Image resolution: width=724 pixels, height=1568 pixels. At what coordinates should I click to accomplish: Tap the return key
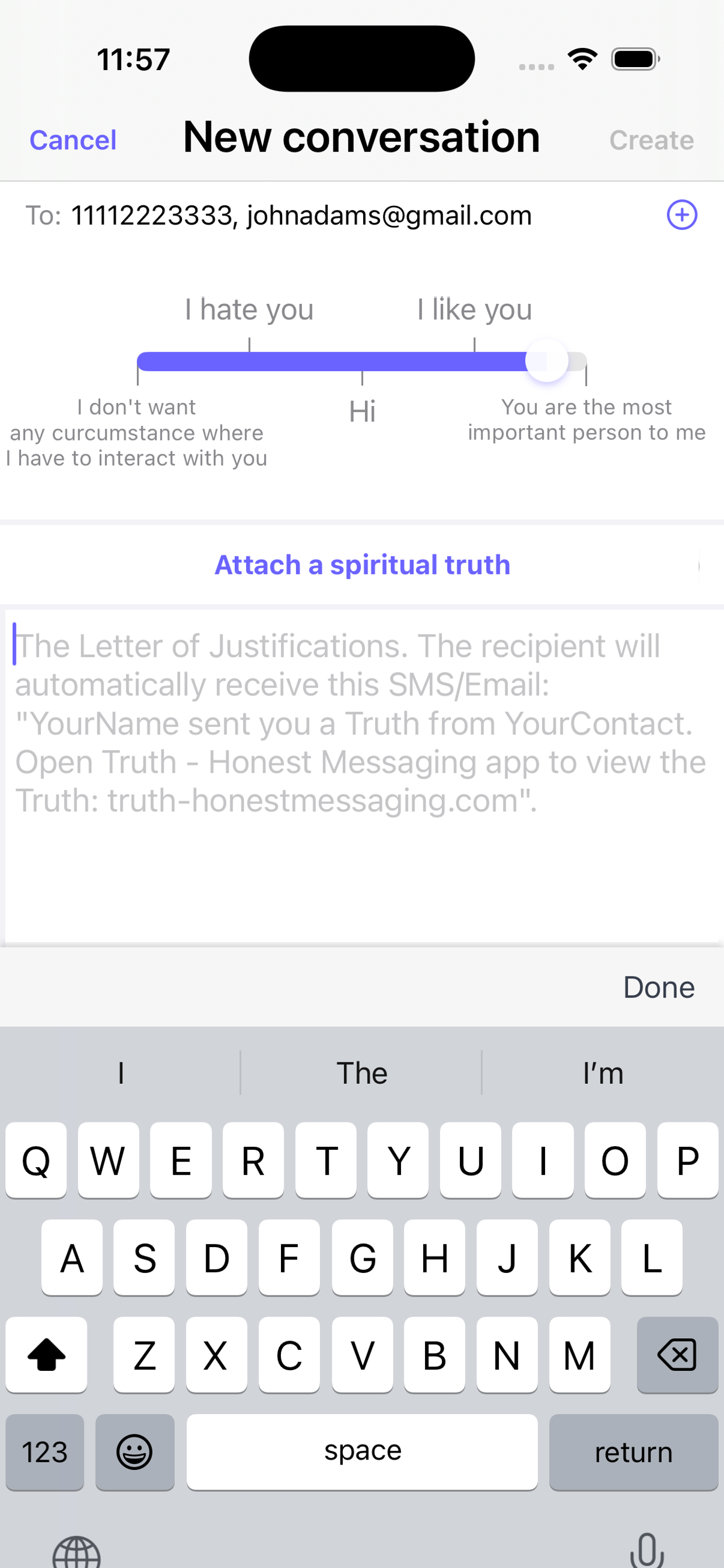click(x=632, y=1452)
